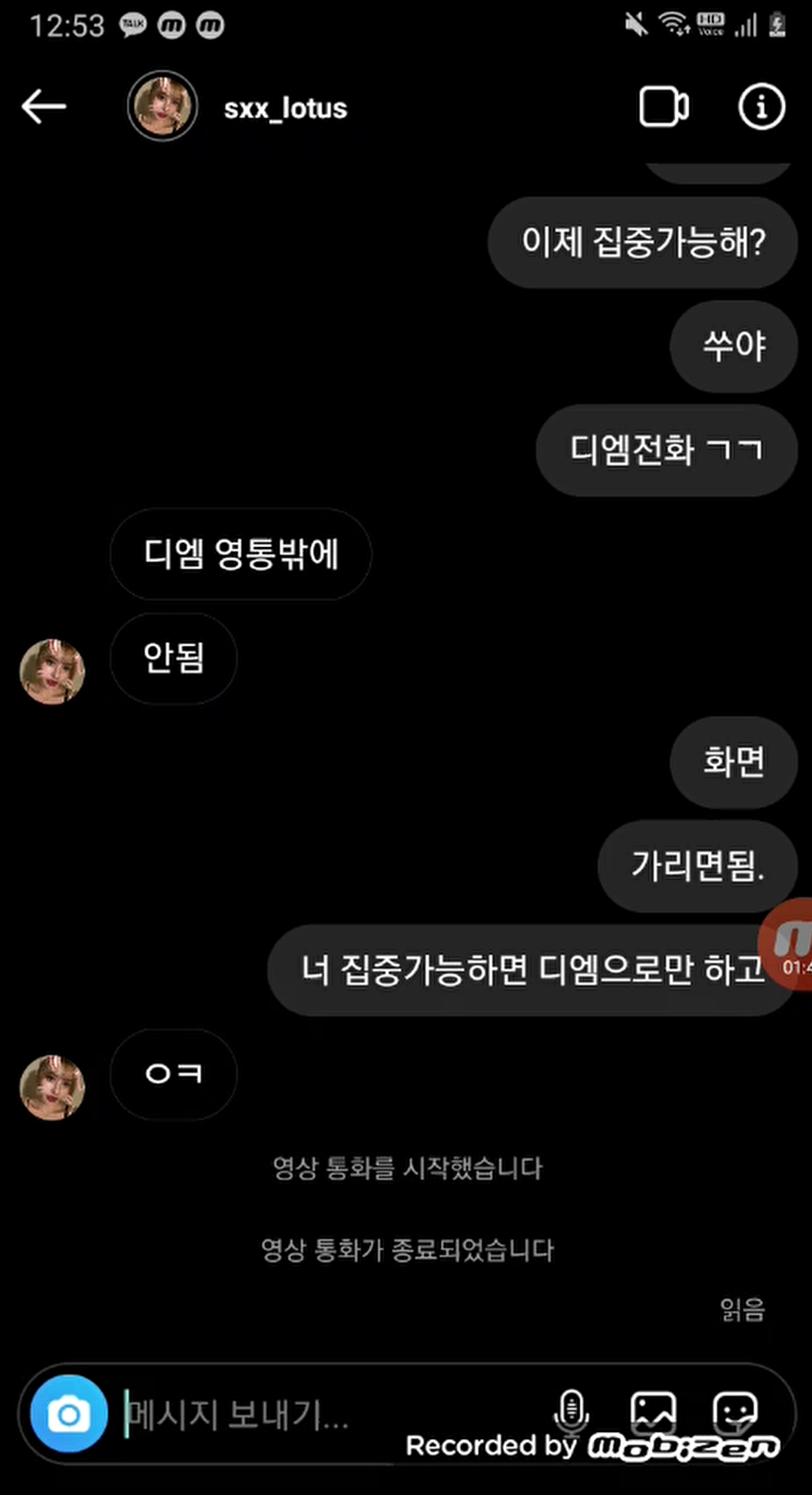Tap the Wi-Fi status bar indicator
Viewport: 812px width, 1495px height.
point(672,23)
